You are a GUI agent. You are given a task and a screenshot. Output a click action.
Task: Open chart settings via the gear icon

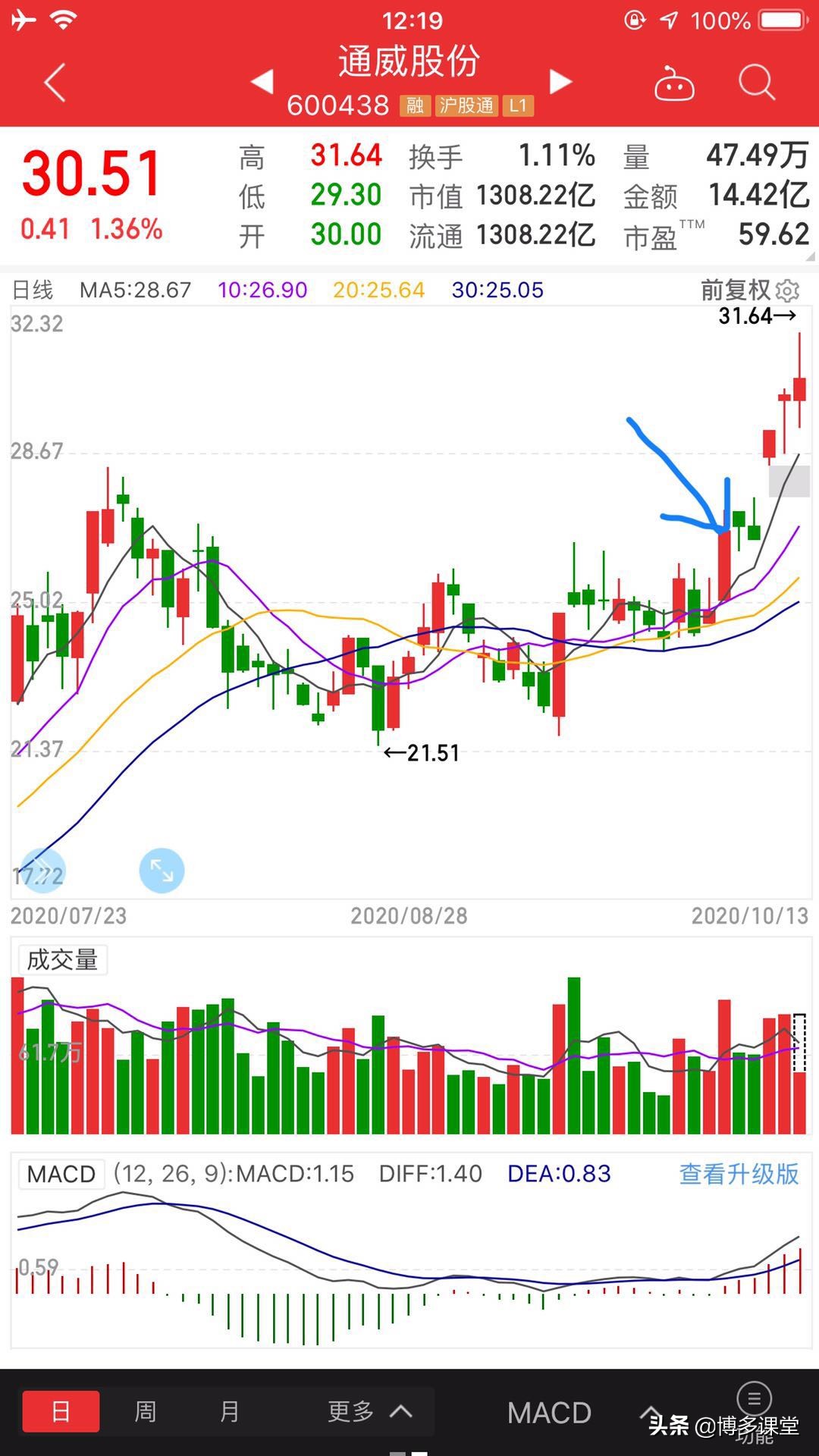click(x=786, y=290)
